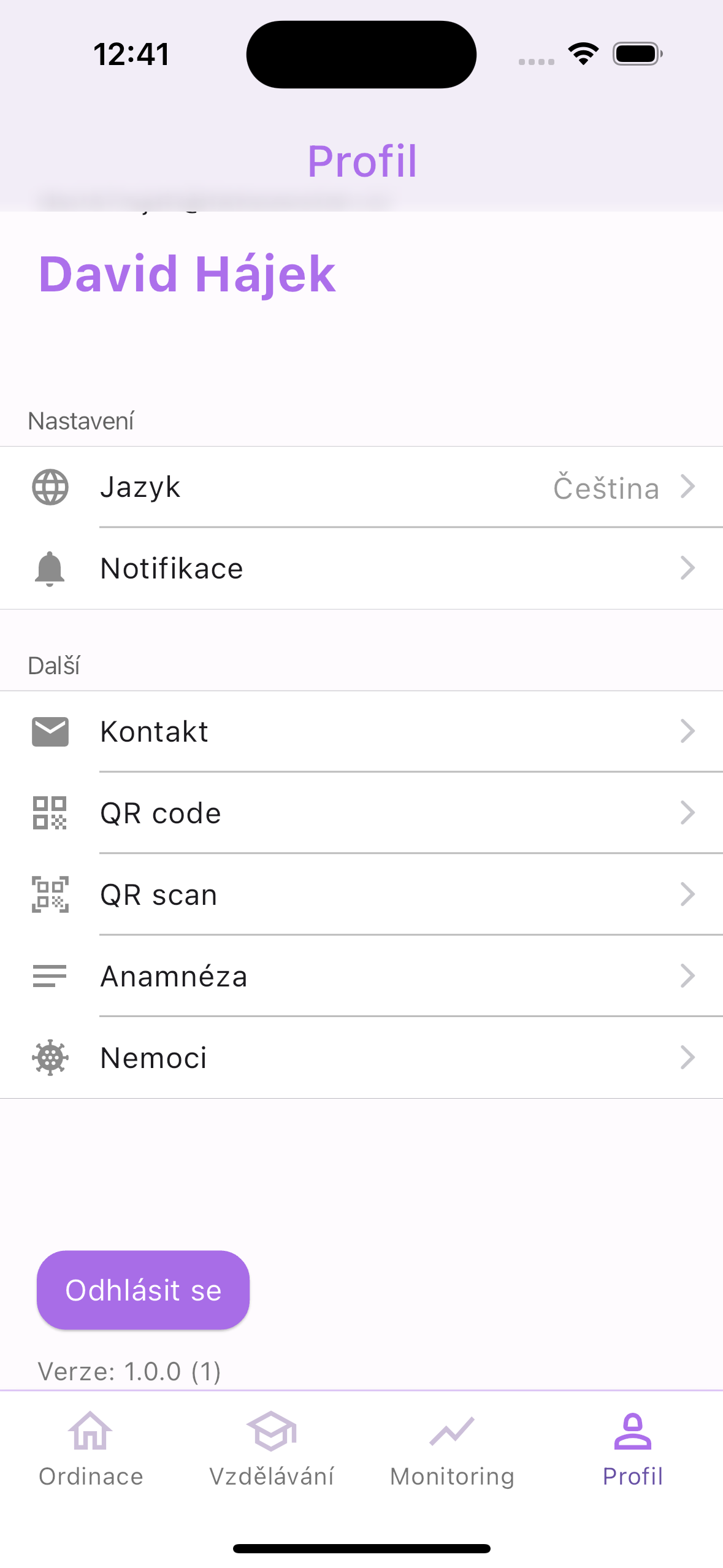Screen dimensions: 723x1568
Task: Go to the Monitoring tab
Action: click(452, 1450)
